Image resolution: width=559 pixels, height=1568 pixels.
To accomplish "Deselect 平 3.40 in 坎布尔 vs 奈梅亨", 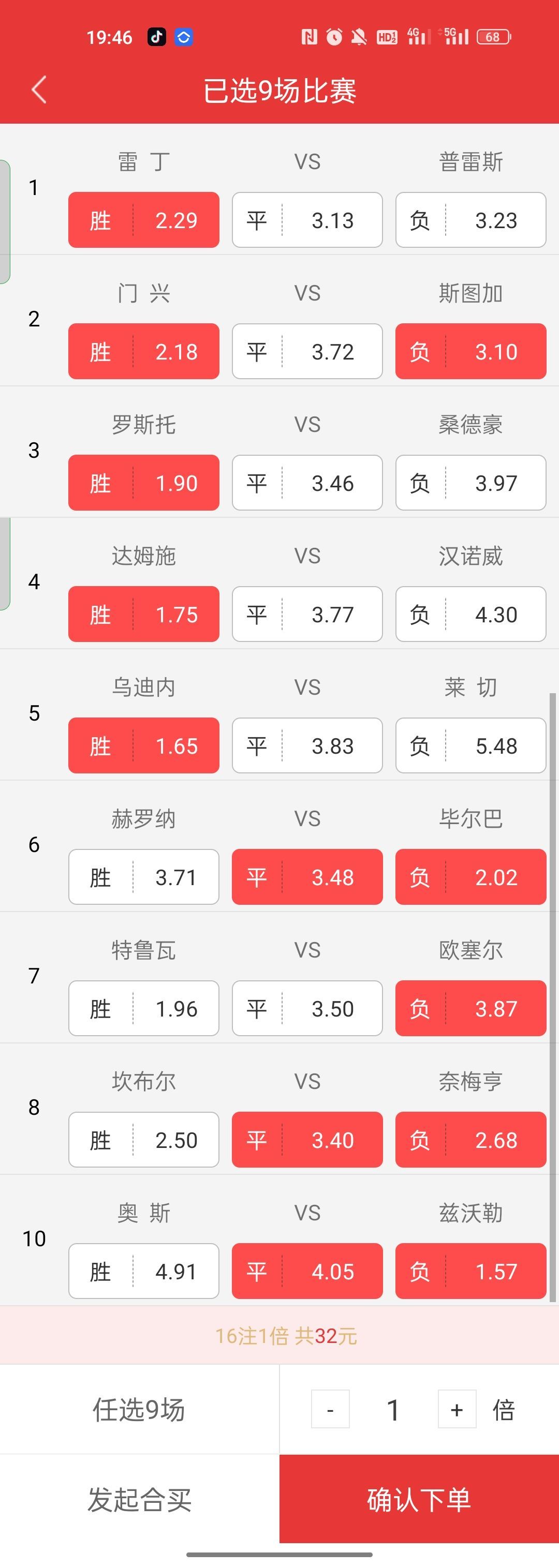I will coord(307,1140).
